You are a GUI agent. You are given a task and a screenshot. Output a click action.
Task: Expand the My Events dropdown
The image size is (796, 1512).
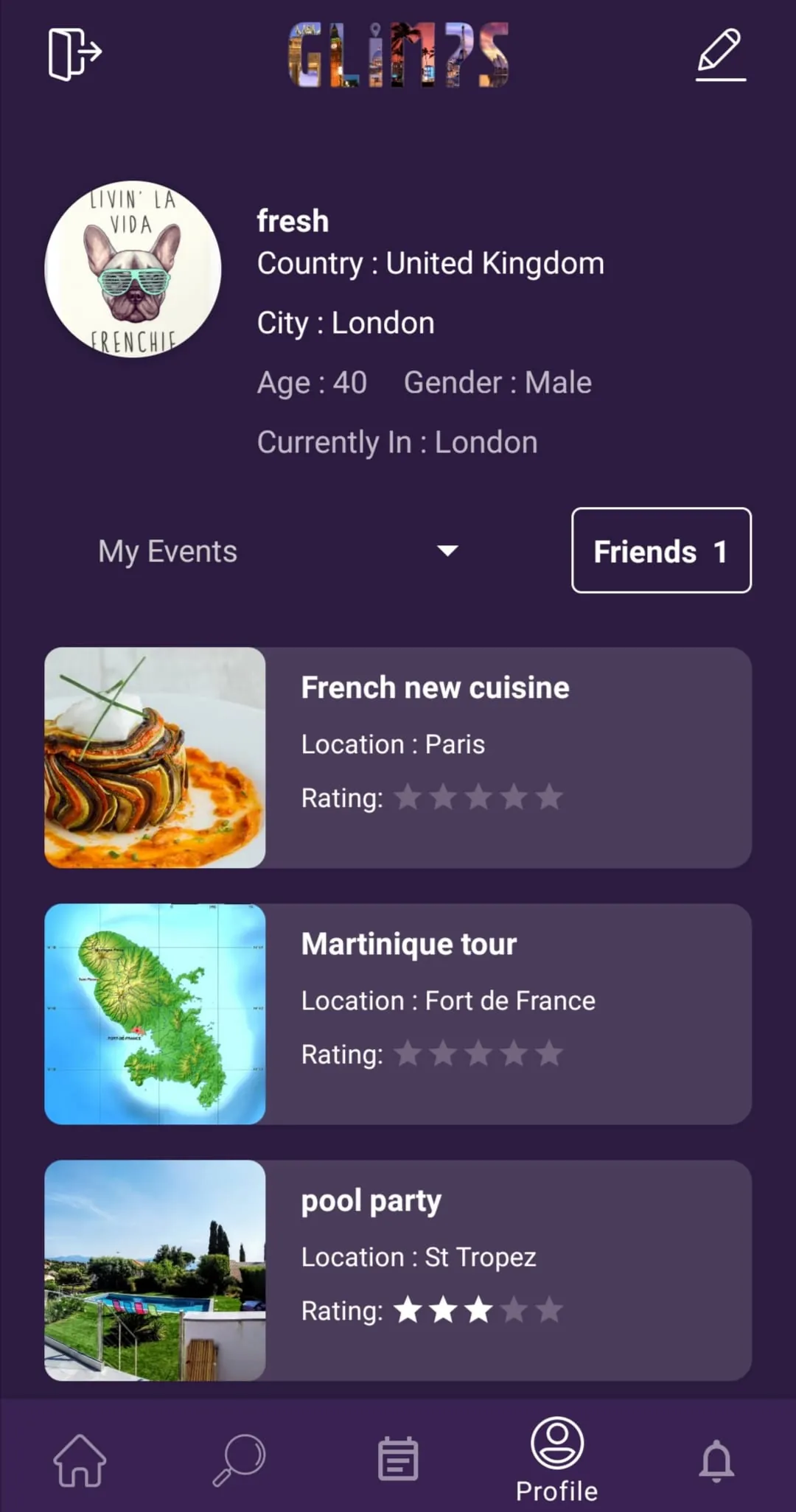[x=447, y=551]
